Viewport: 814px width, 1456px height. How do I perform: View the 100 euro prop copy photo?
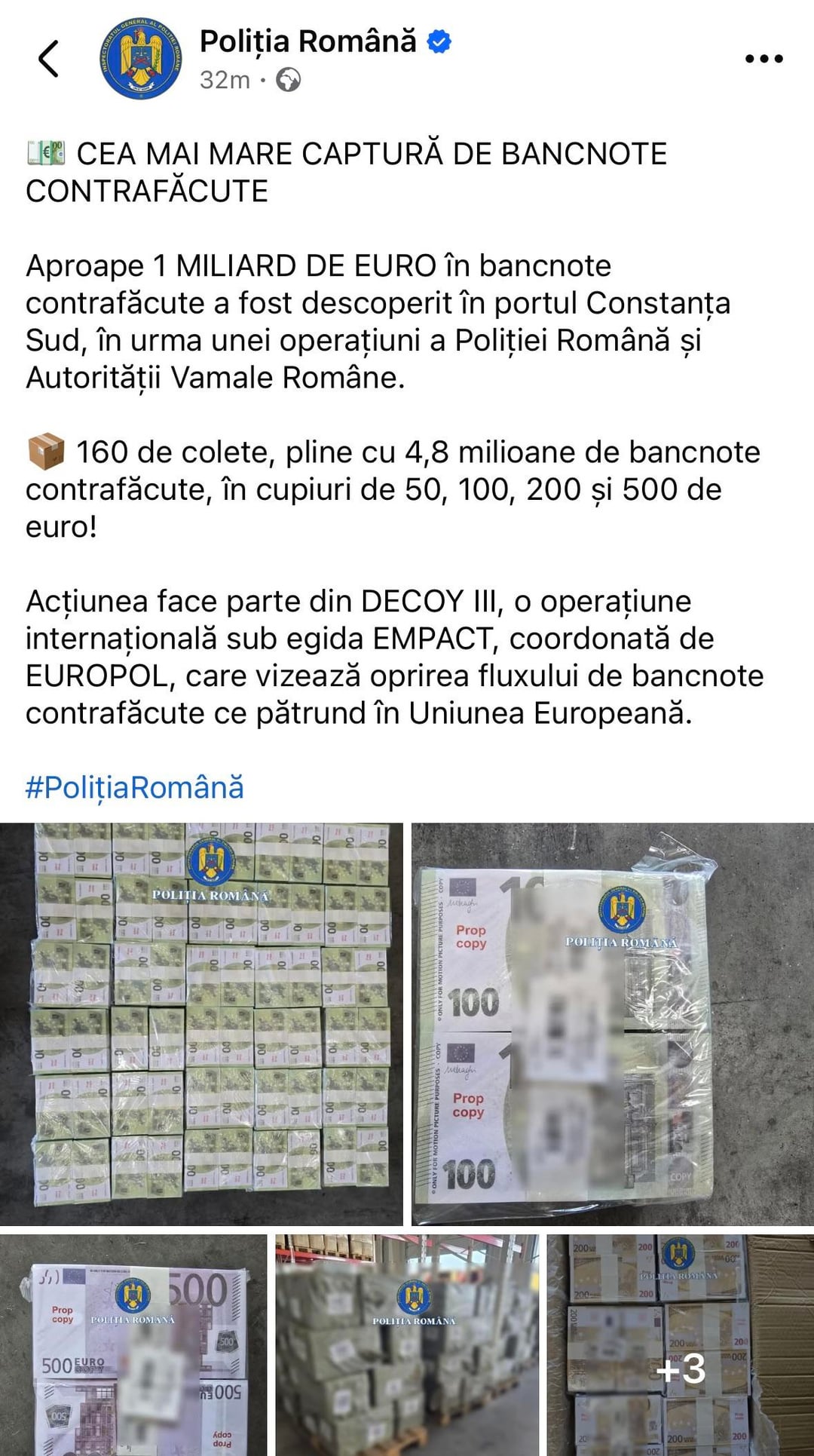[x=613, y=1024]
